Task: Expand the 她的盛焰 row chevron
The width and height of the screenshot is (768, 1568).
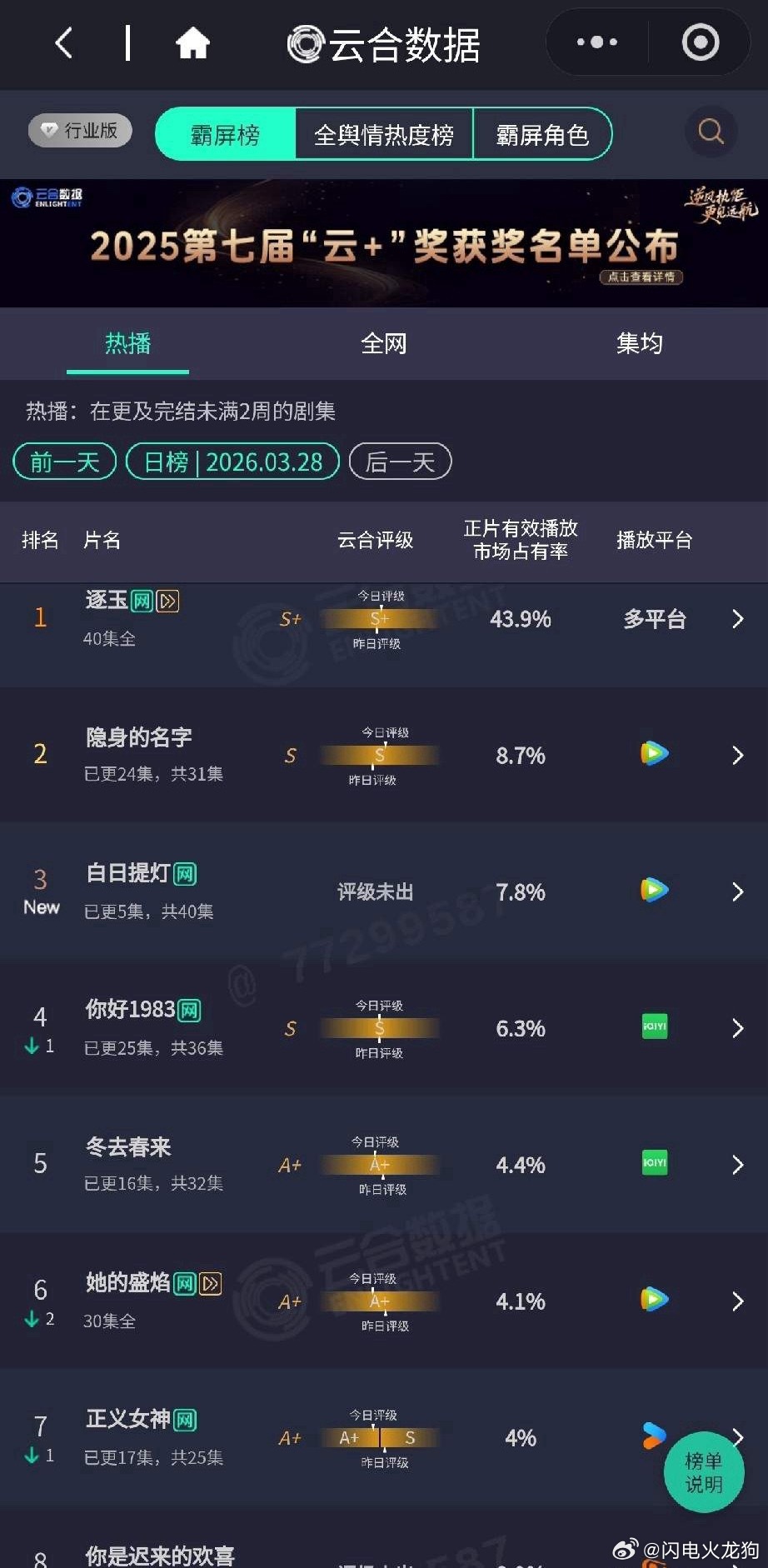Action: [736, 1300]
